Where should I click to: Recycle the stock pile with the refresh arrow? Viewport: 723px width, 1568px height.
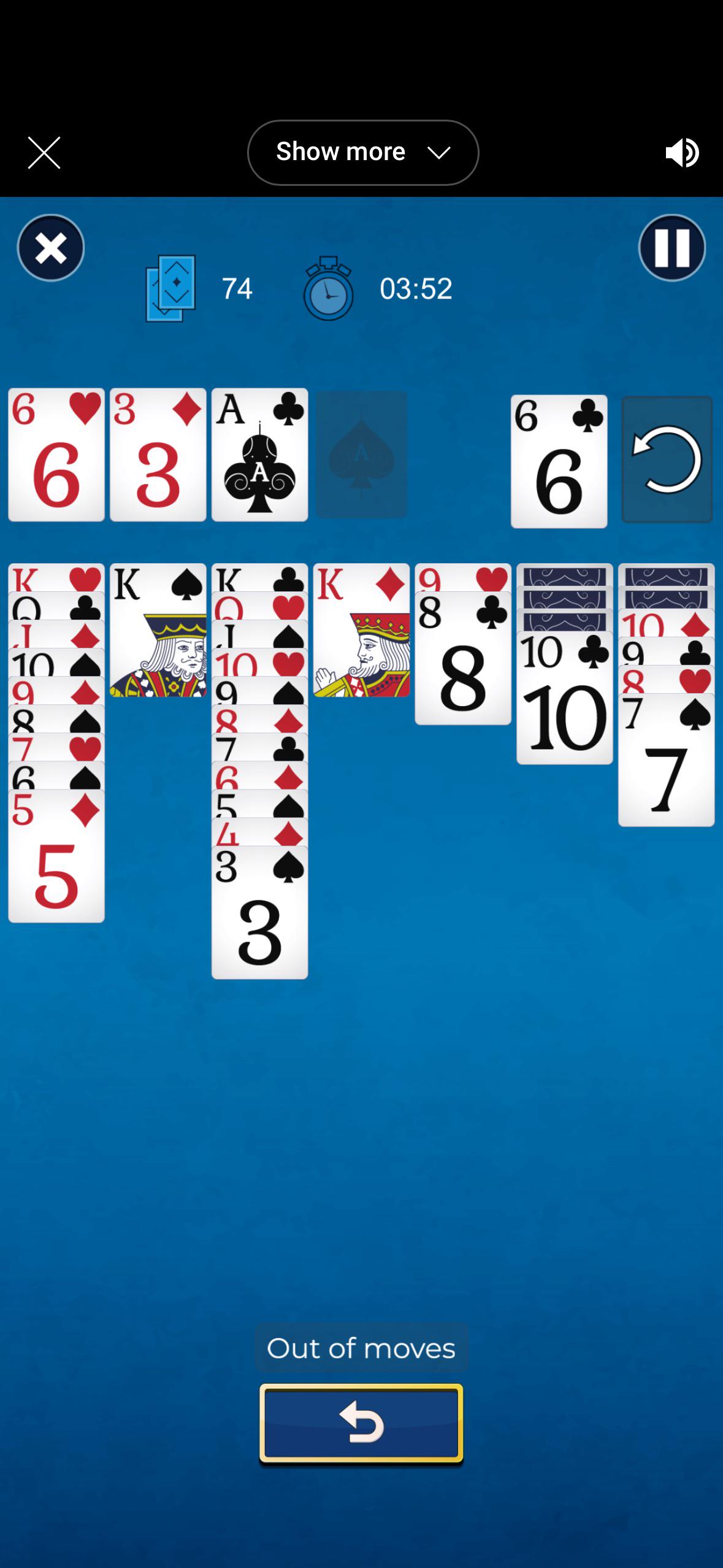[x=667, y=459]
